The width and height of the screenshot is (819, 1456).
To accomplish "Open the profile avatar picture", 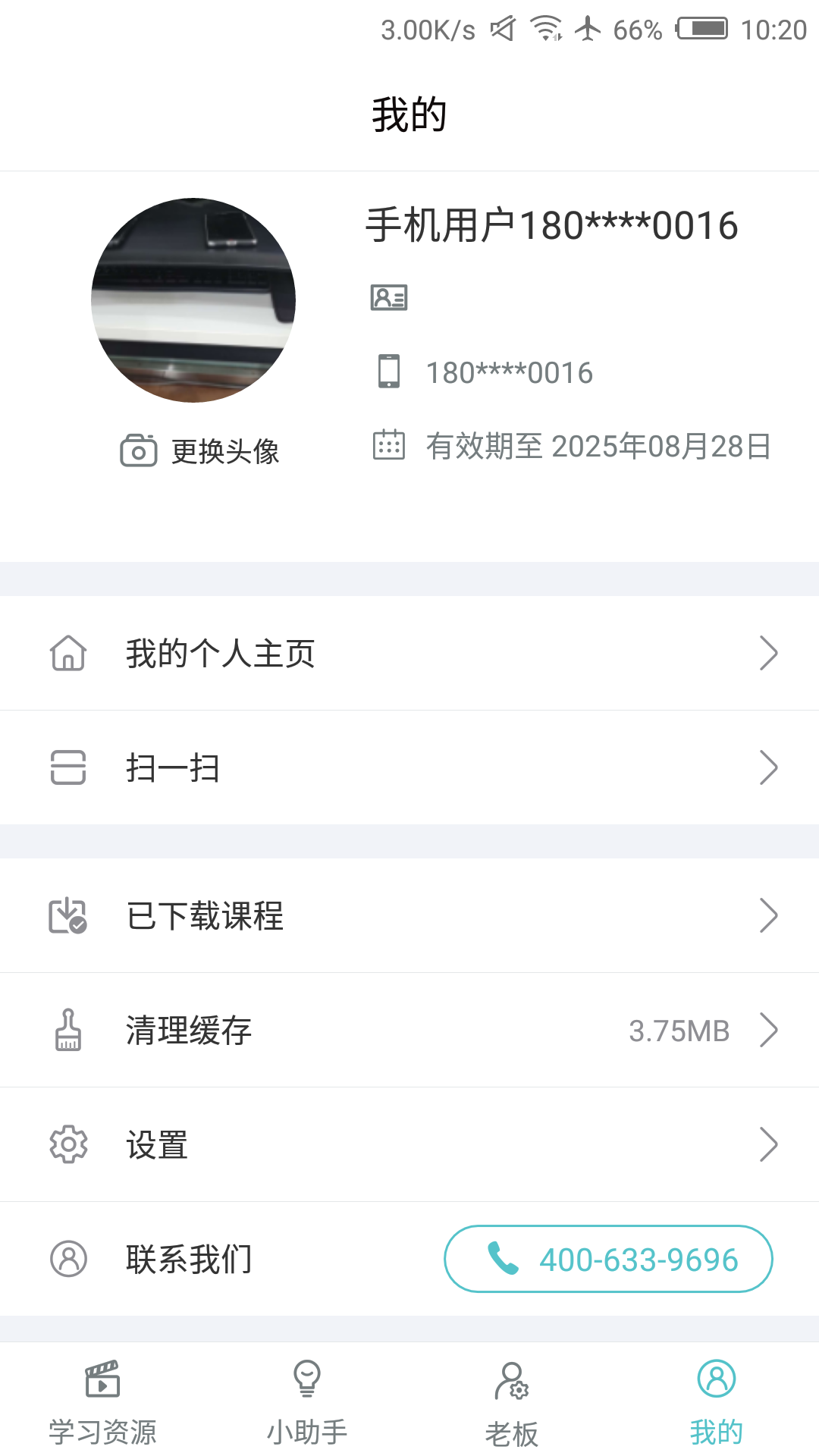I will pyautogui.click(x=193, y=300).
